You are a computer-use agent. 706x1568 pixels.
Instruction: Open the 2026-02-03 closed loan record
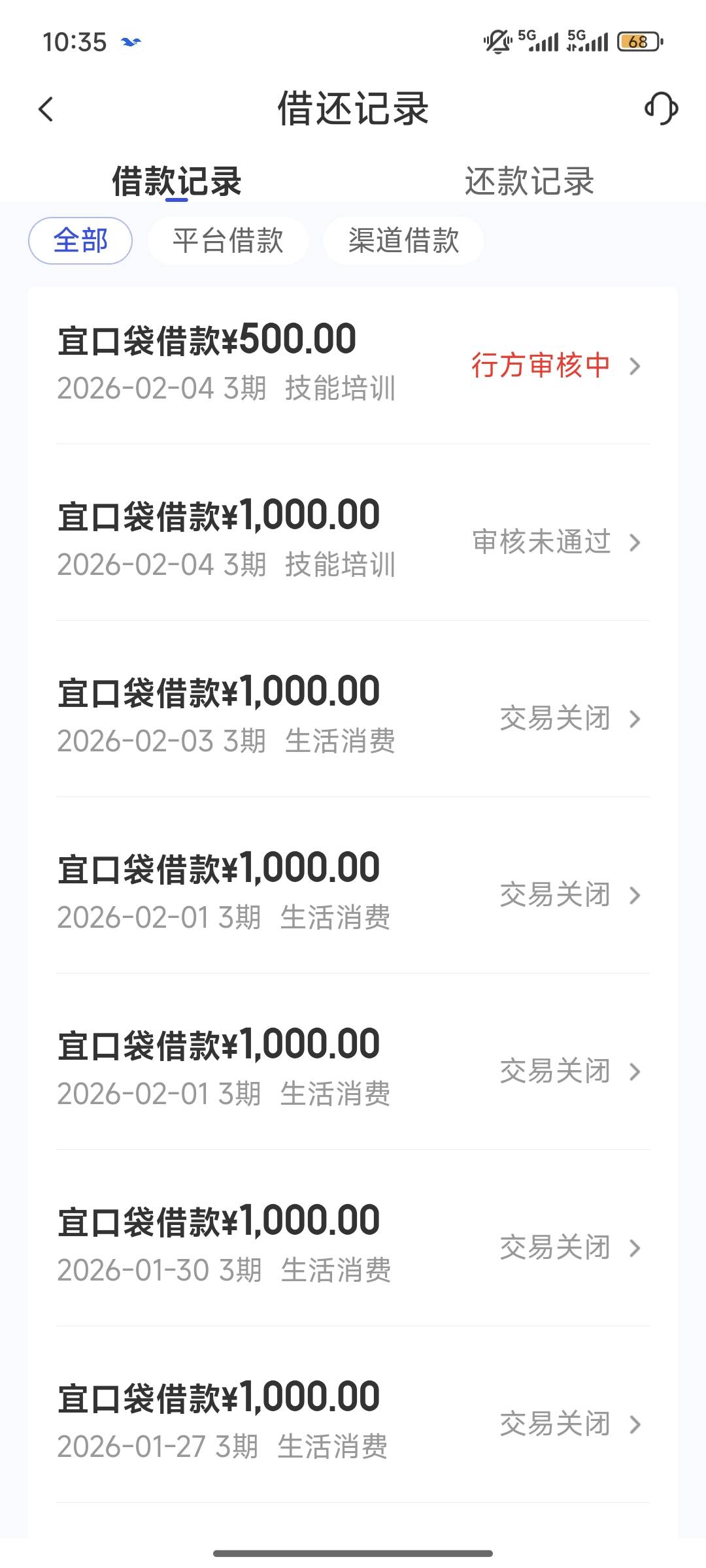(x=353, y=717)
